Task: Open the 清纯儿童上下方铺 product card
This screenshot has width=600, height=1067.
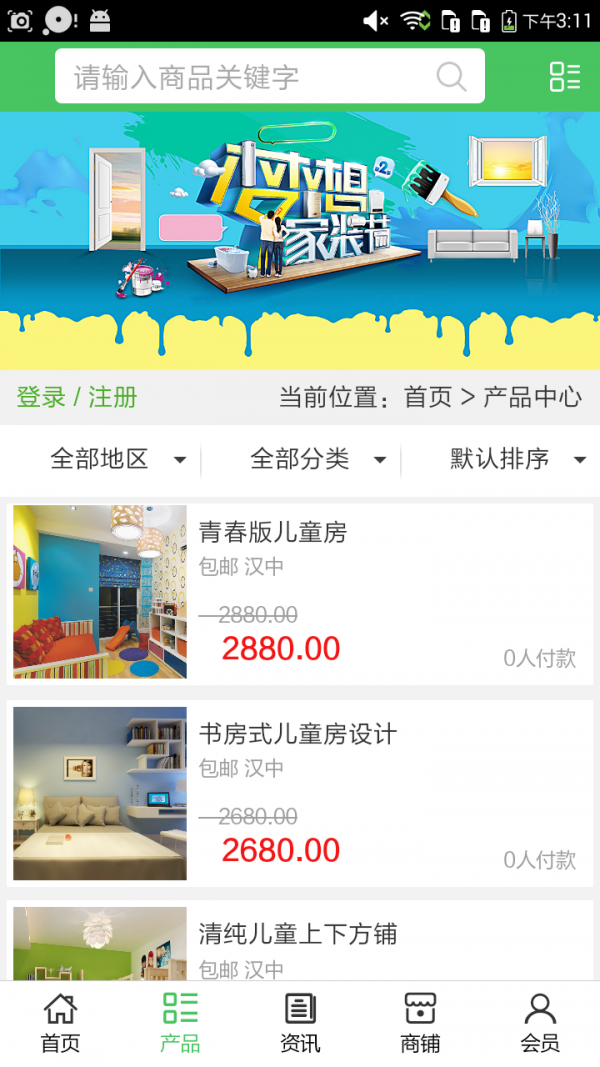Action: tap(300, 940)
